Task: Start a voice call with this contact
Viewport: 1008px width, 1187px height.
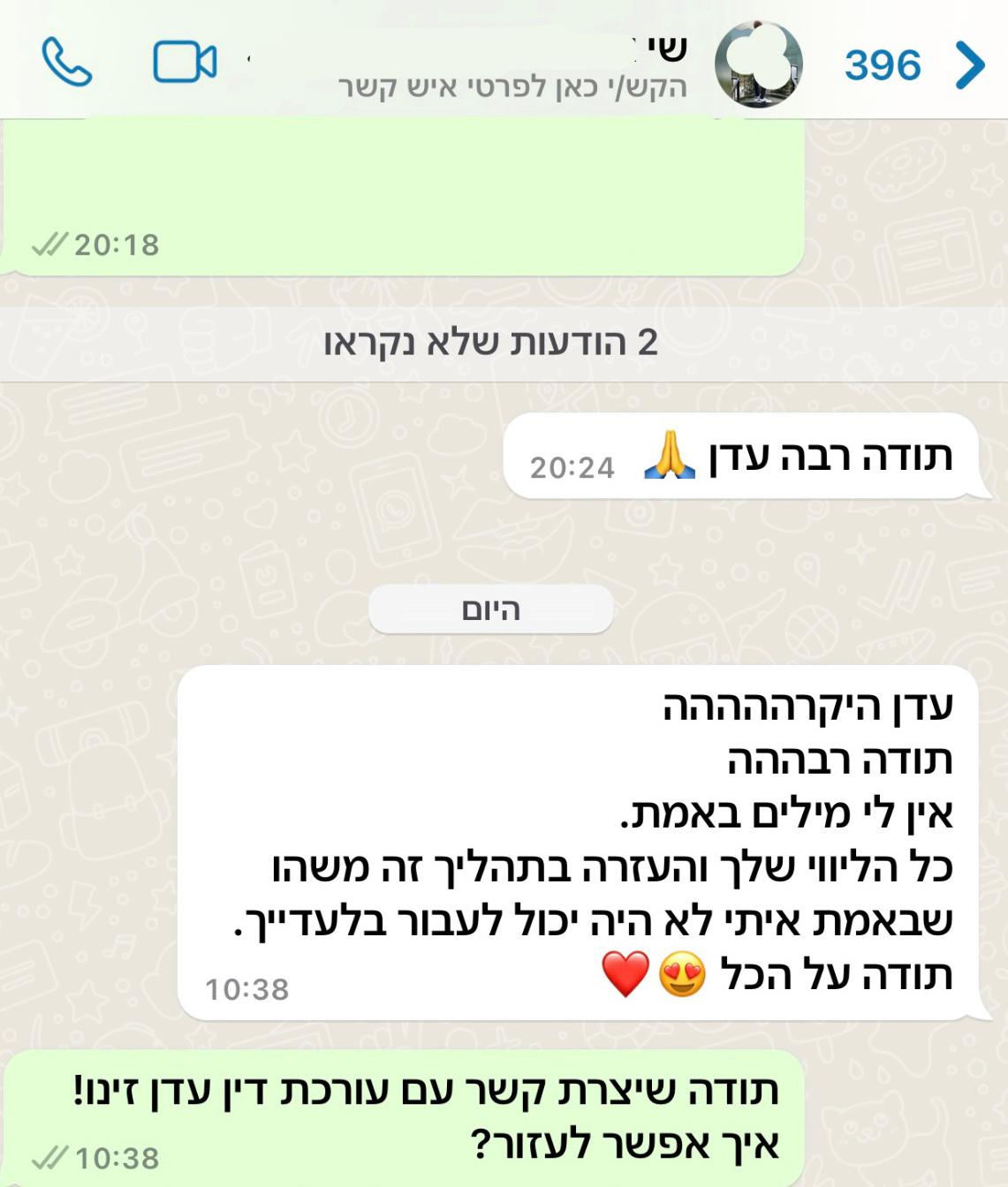Action: click(67, 62)
